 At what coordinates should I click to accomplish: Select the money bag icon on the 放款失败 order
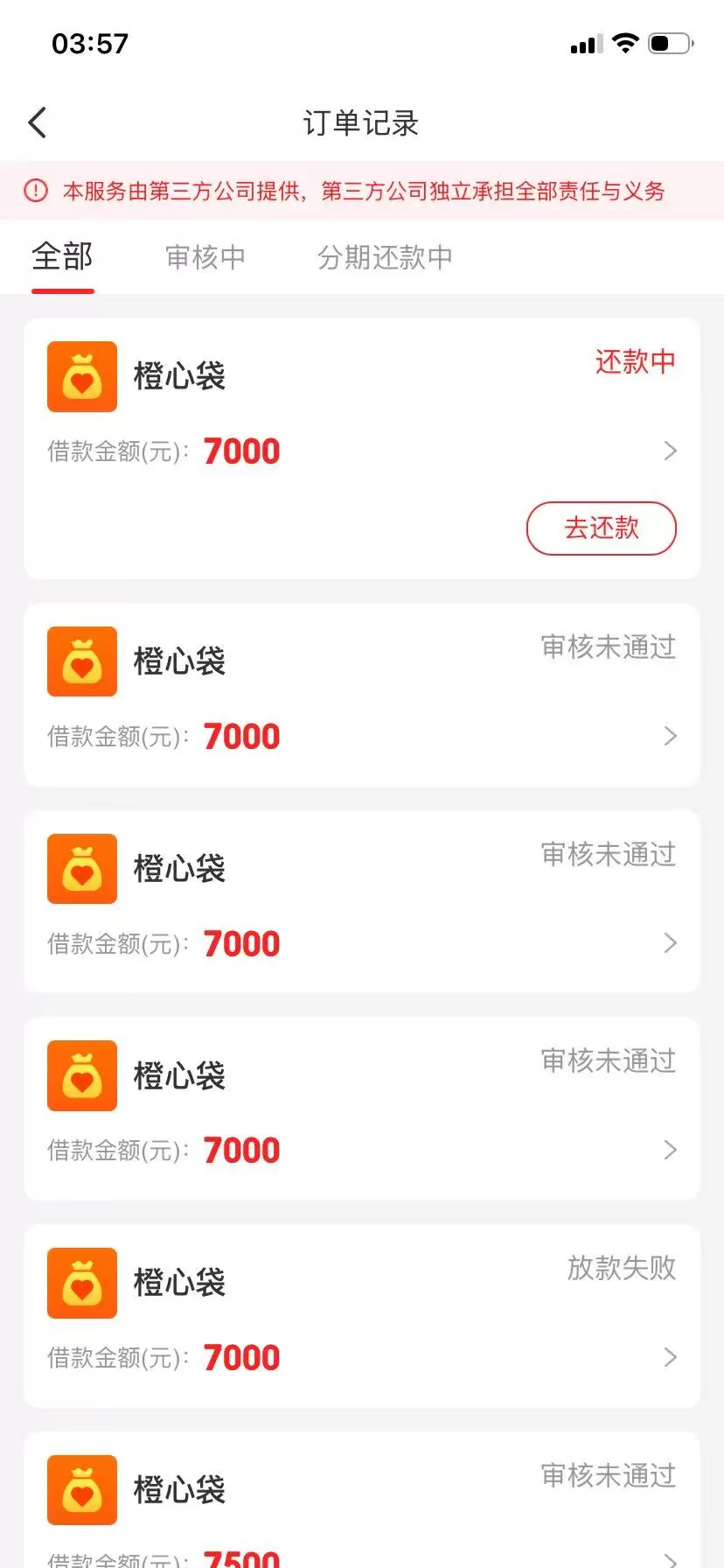[x=81, y=1282]
